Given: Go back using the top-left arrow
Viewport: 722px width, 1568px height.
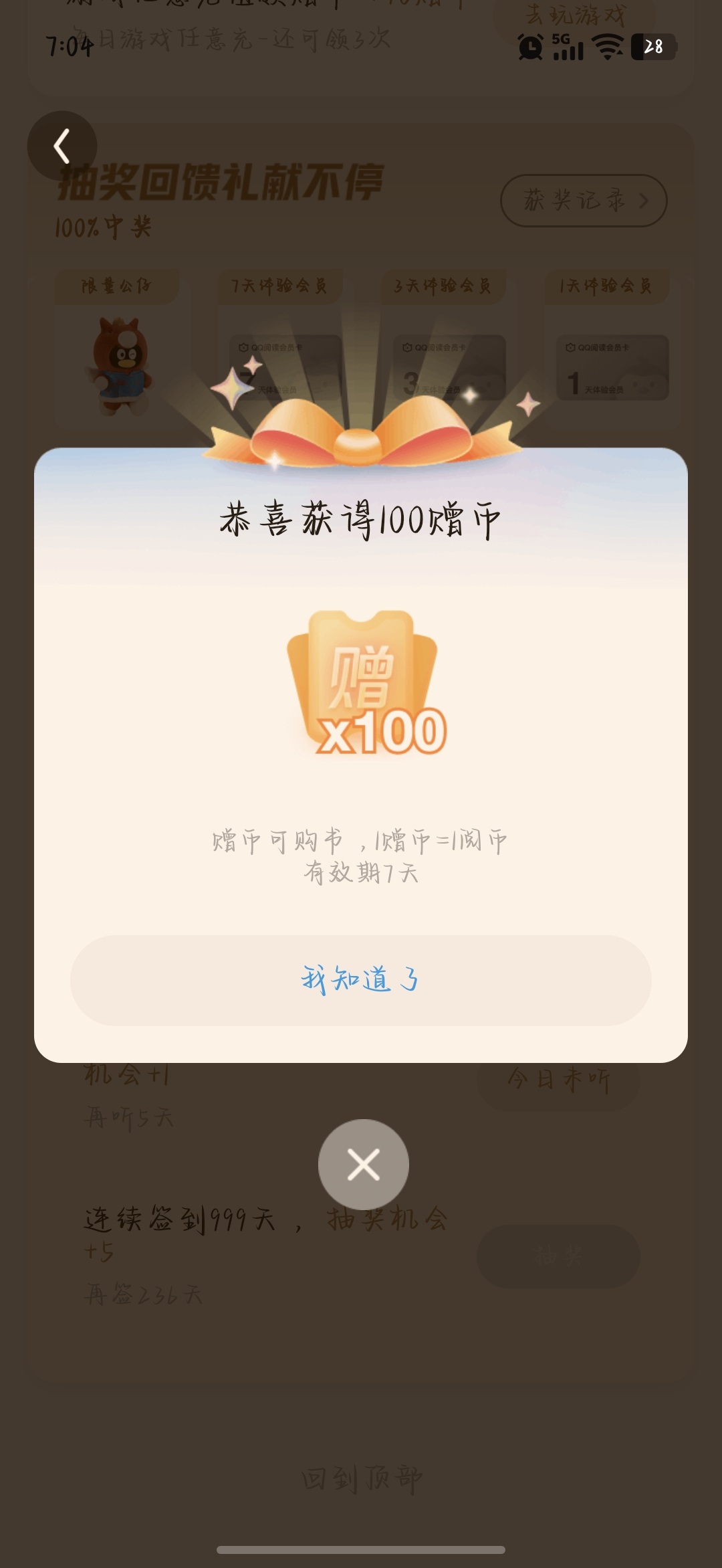Looking at the screenshot, I should click(62, 146).
